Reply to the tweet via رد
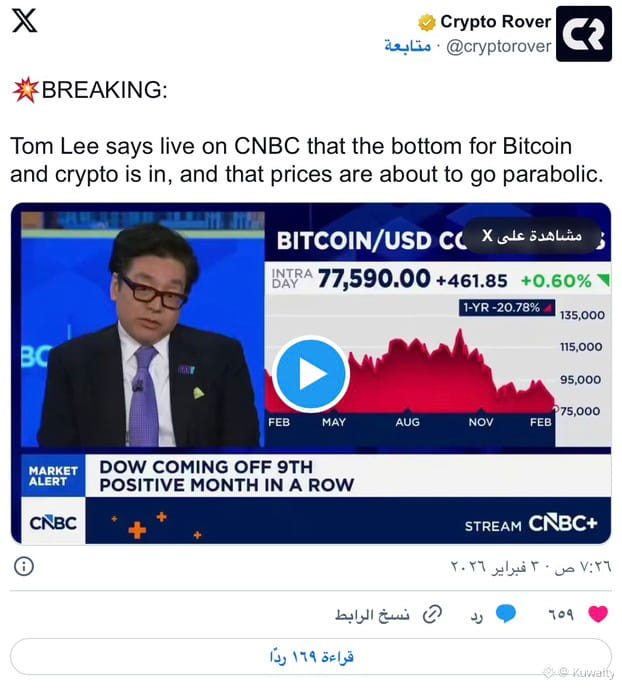622x688 pixels. point(494,613)
